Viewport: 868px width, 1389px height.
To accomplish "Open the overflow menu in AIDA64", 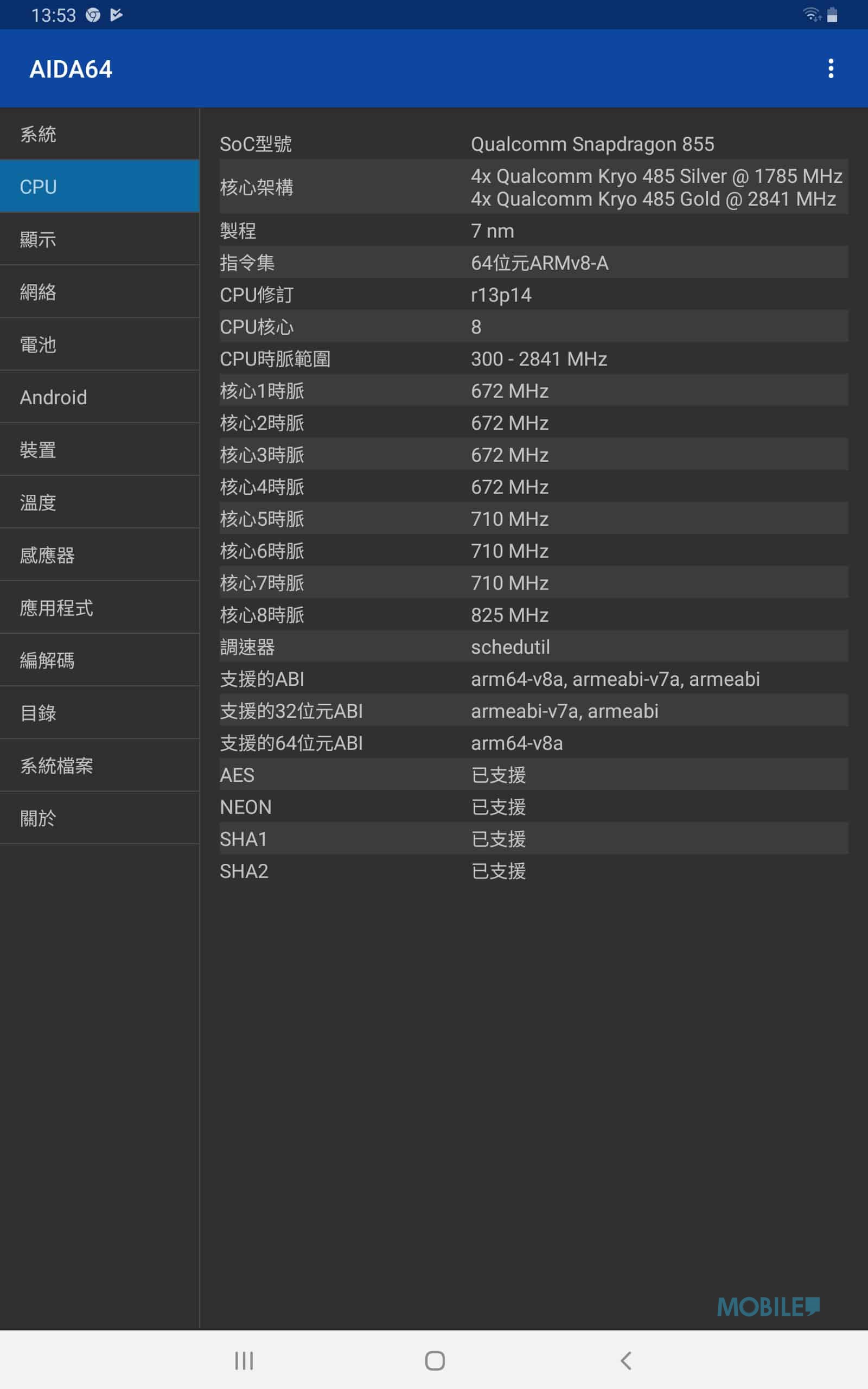I will pos(830,69).
